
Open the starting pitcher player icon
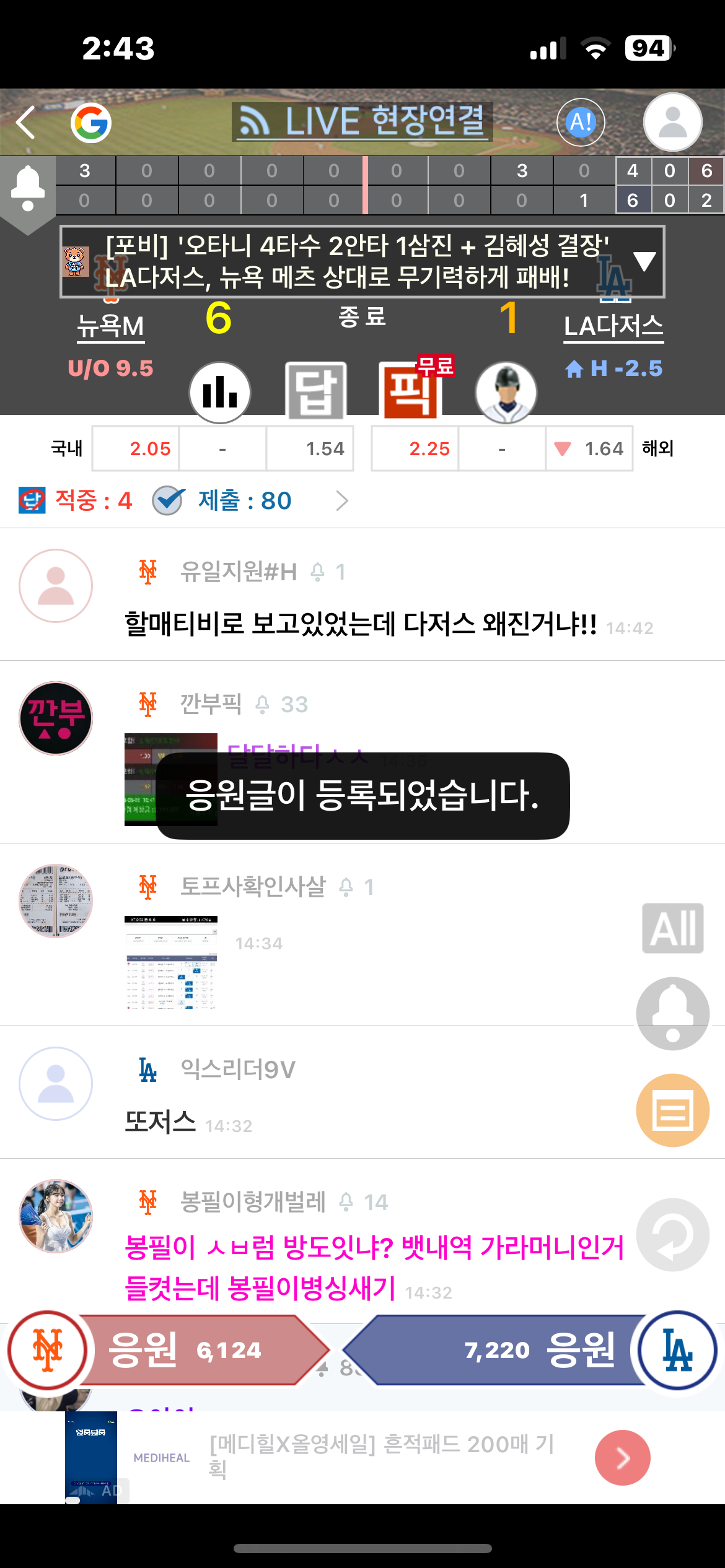pos(506,392)
